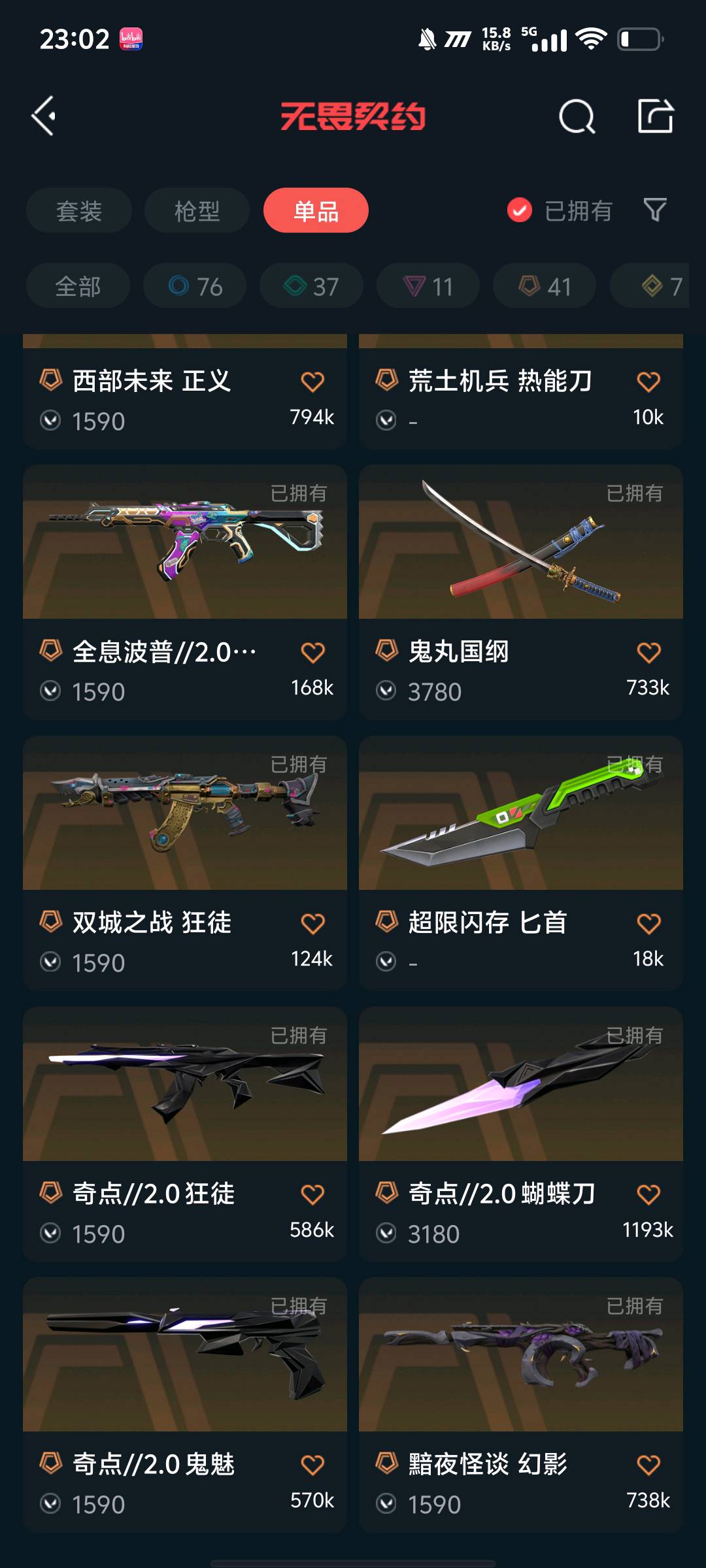This screenshot has width=706, height=1568.
Task: Filter by the purple 11 rarity chip
Action: point(428,286)
